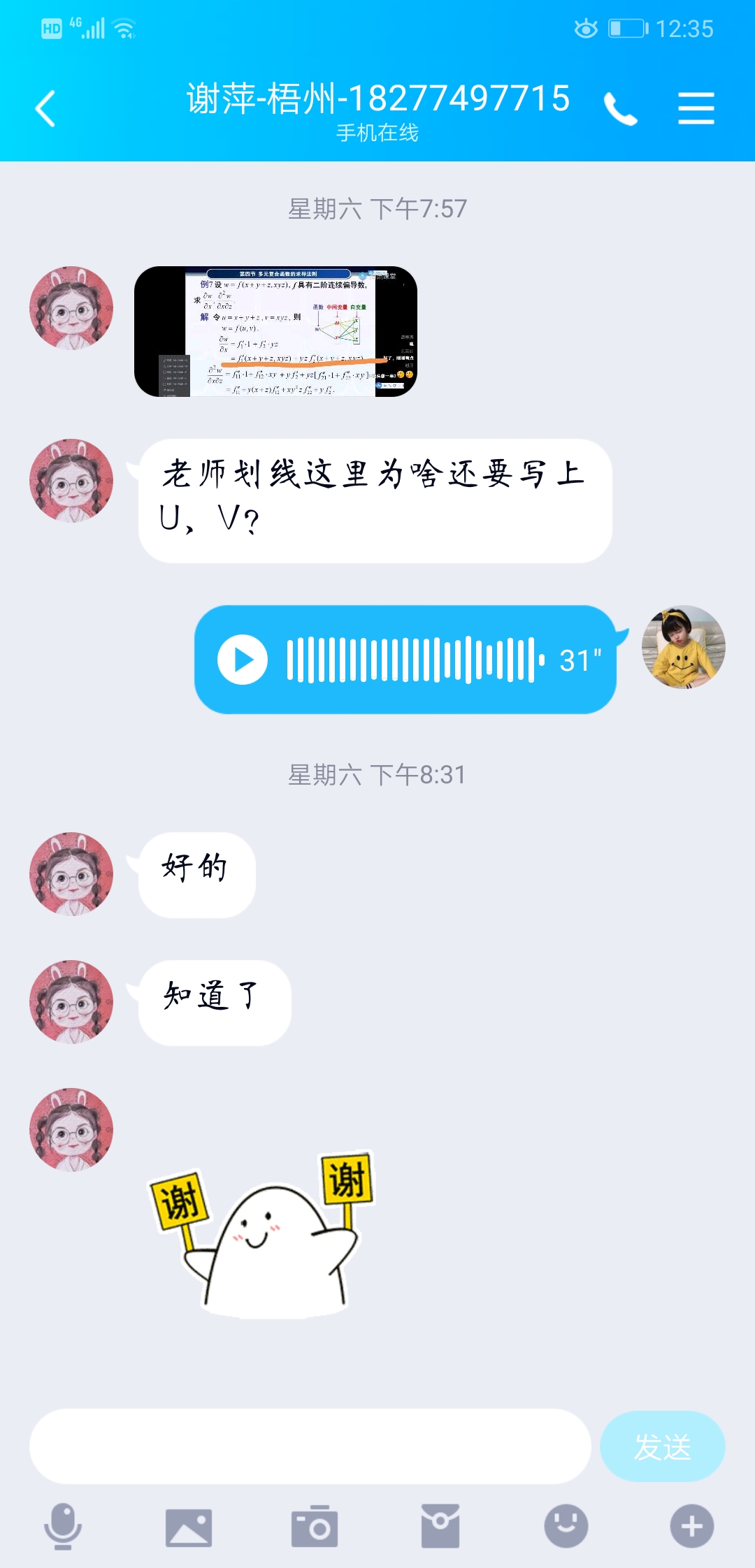Open the red packet icon
The height and width of the screenshot is (1568, 755).
coord(440,1526)
